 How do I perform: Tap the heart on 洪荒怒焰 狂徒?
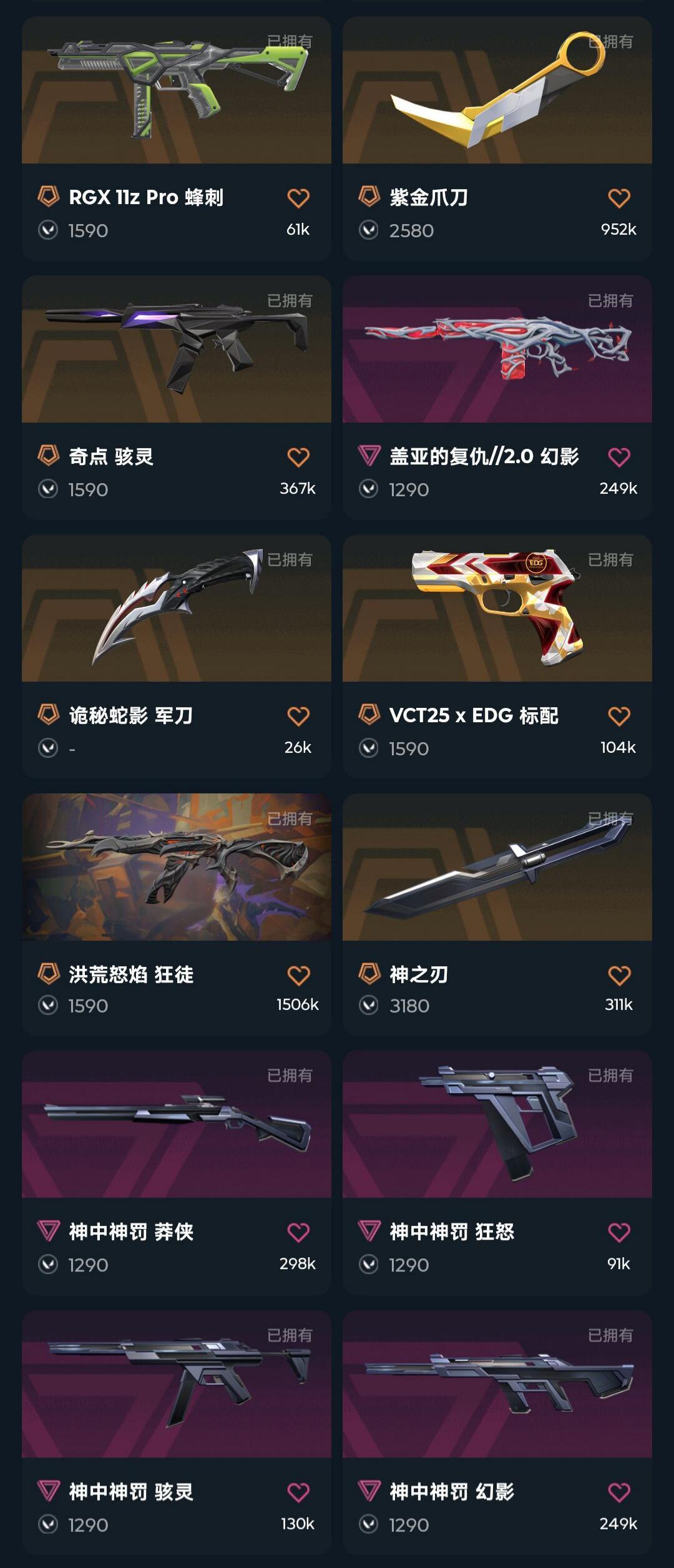pos(298,976)
